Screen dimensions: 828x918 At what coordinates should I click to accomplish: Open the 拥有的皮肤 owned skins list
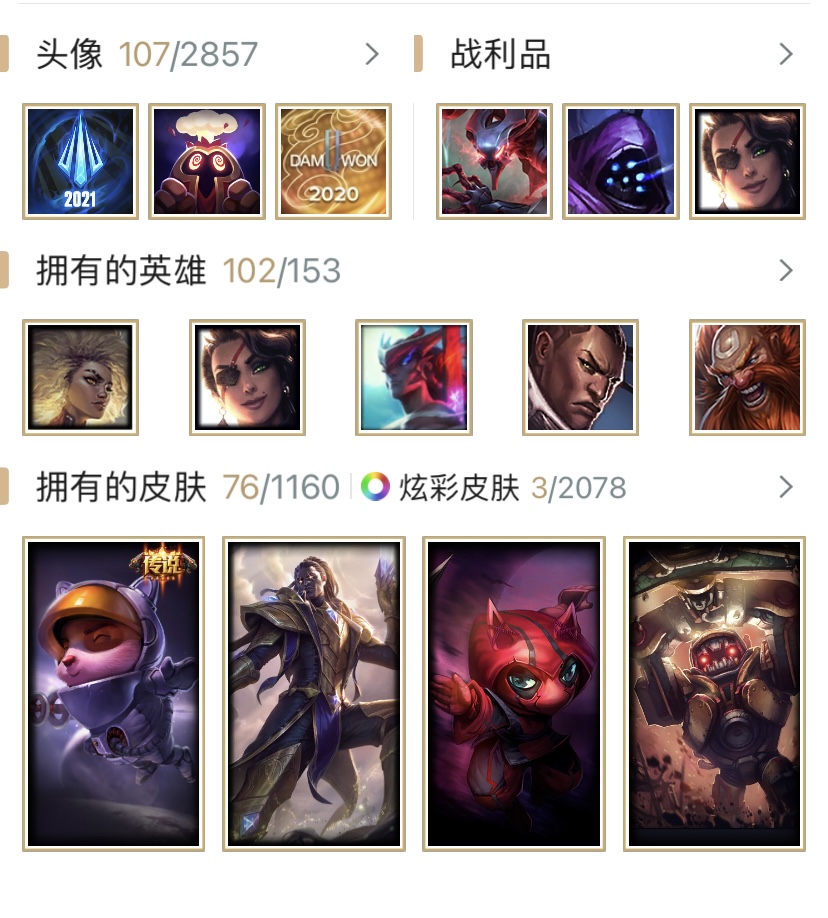[x=786, y=487]
